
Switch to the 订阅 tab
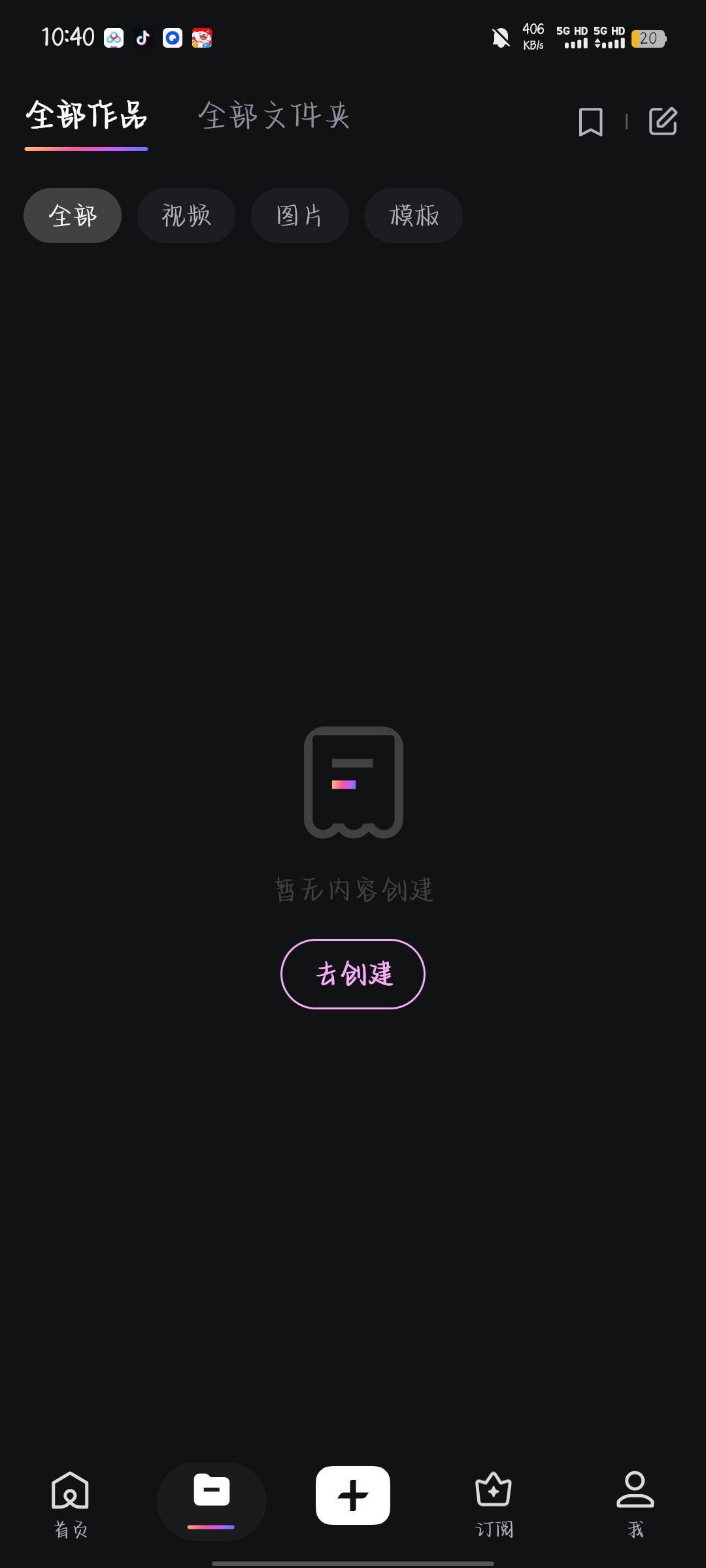point(494,1502)
